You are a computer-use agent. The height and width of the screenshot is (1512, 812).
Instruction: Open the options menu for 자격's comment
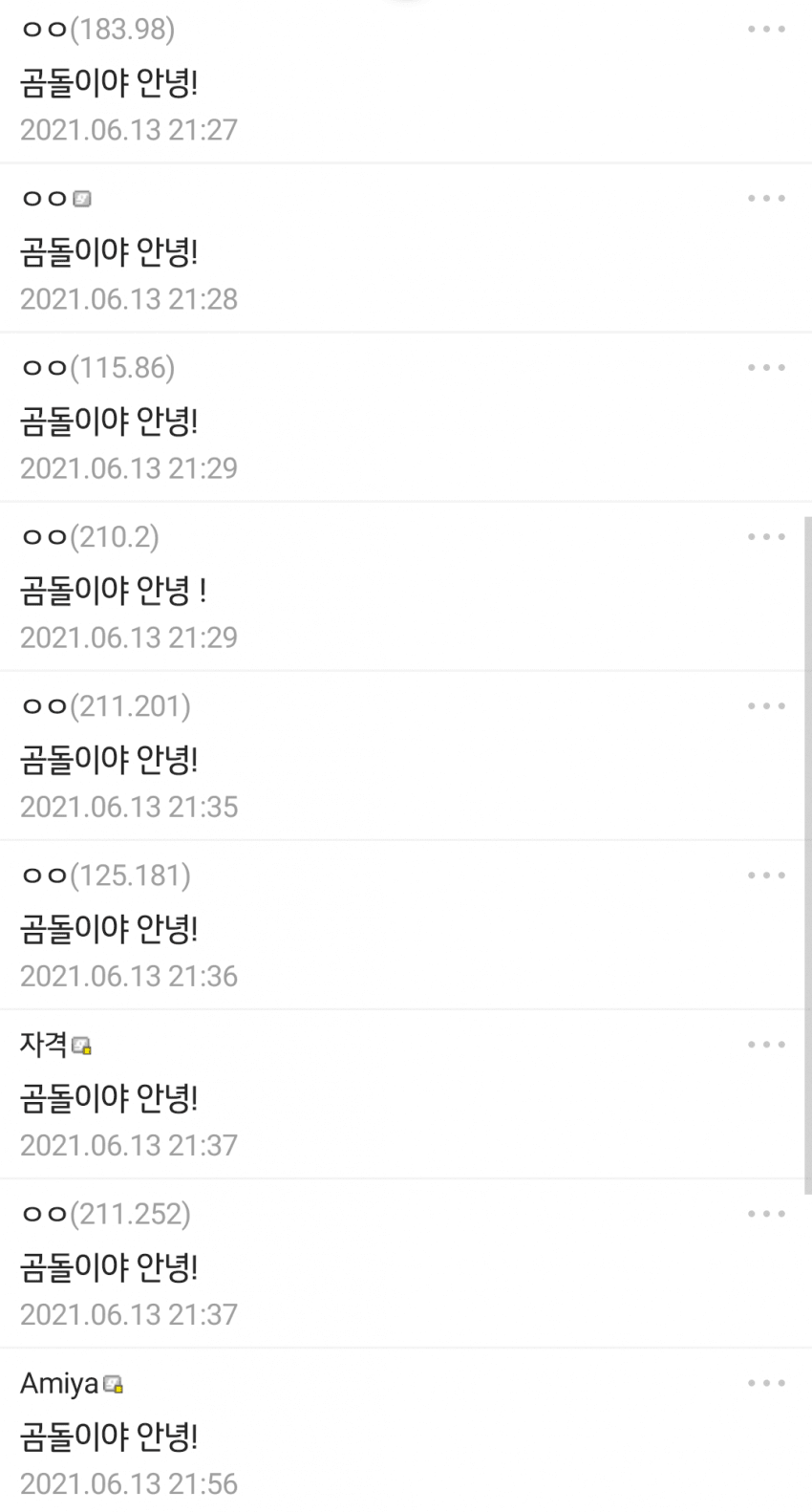pos(766,1045)
